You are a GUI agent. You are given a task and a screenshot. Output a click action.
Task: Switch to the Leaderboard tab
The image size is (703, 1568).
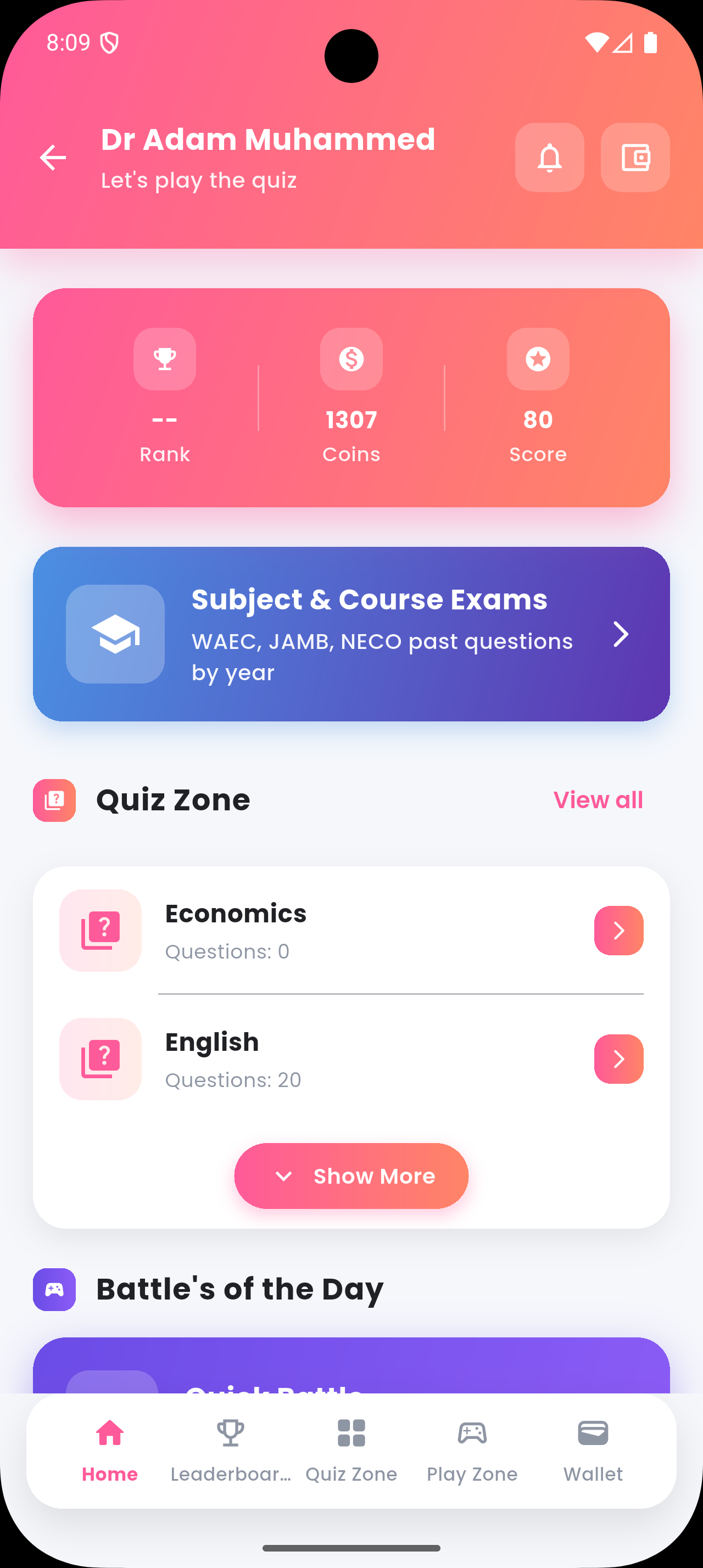(x=231, y=1450)
